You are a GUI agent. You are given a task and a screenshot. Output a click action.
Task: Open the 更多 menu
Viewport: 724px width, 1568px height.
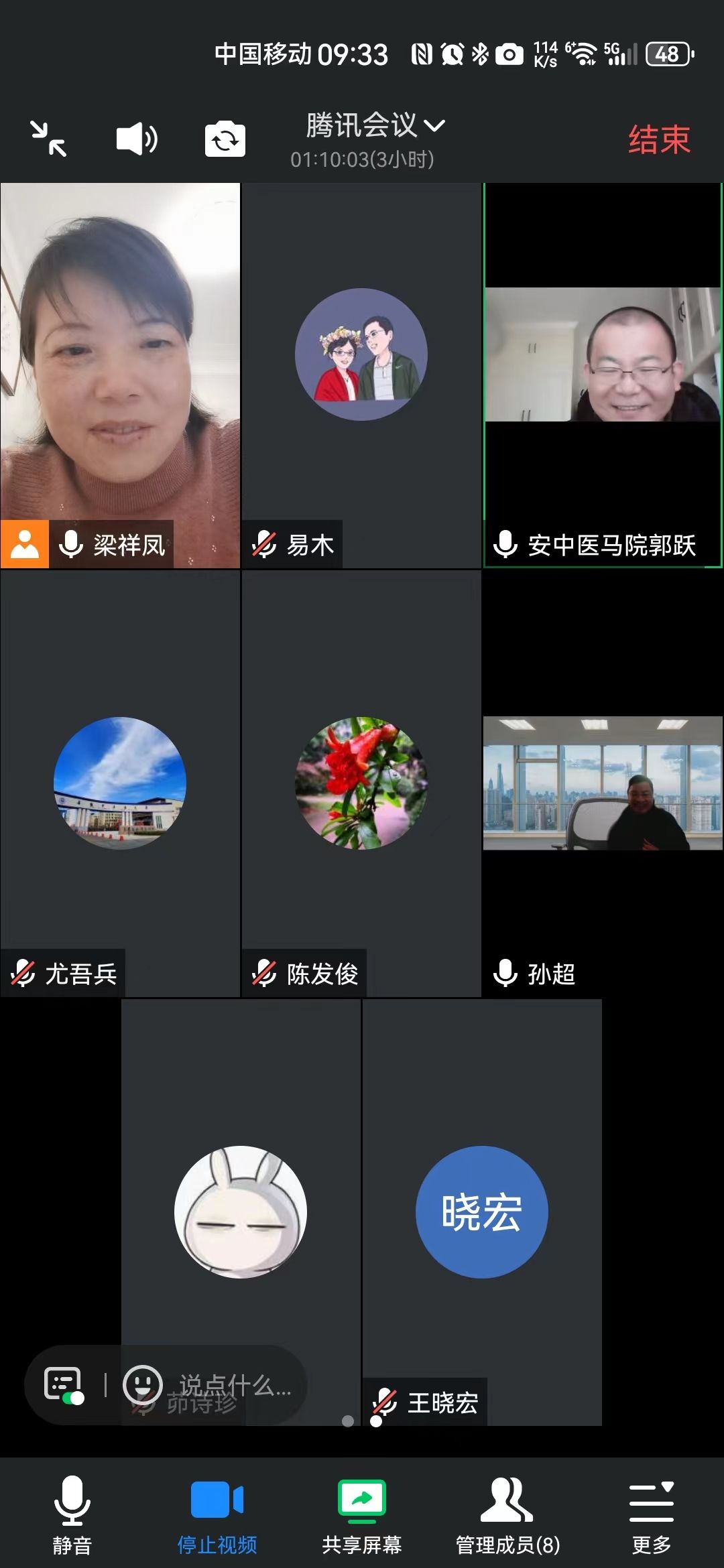click(652, 1515)
